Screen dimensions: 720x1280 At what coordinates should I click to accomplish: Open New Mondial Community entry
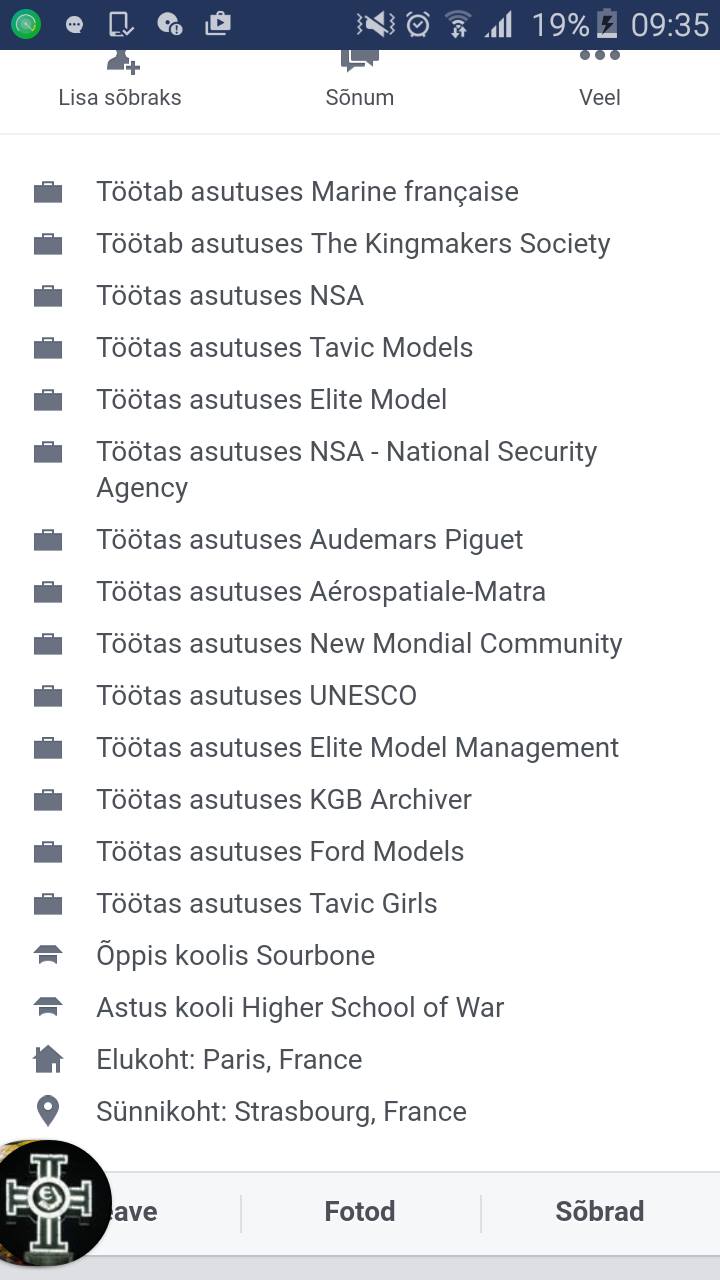click(x=359, y=643)
